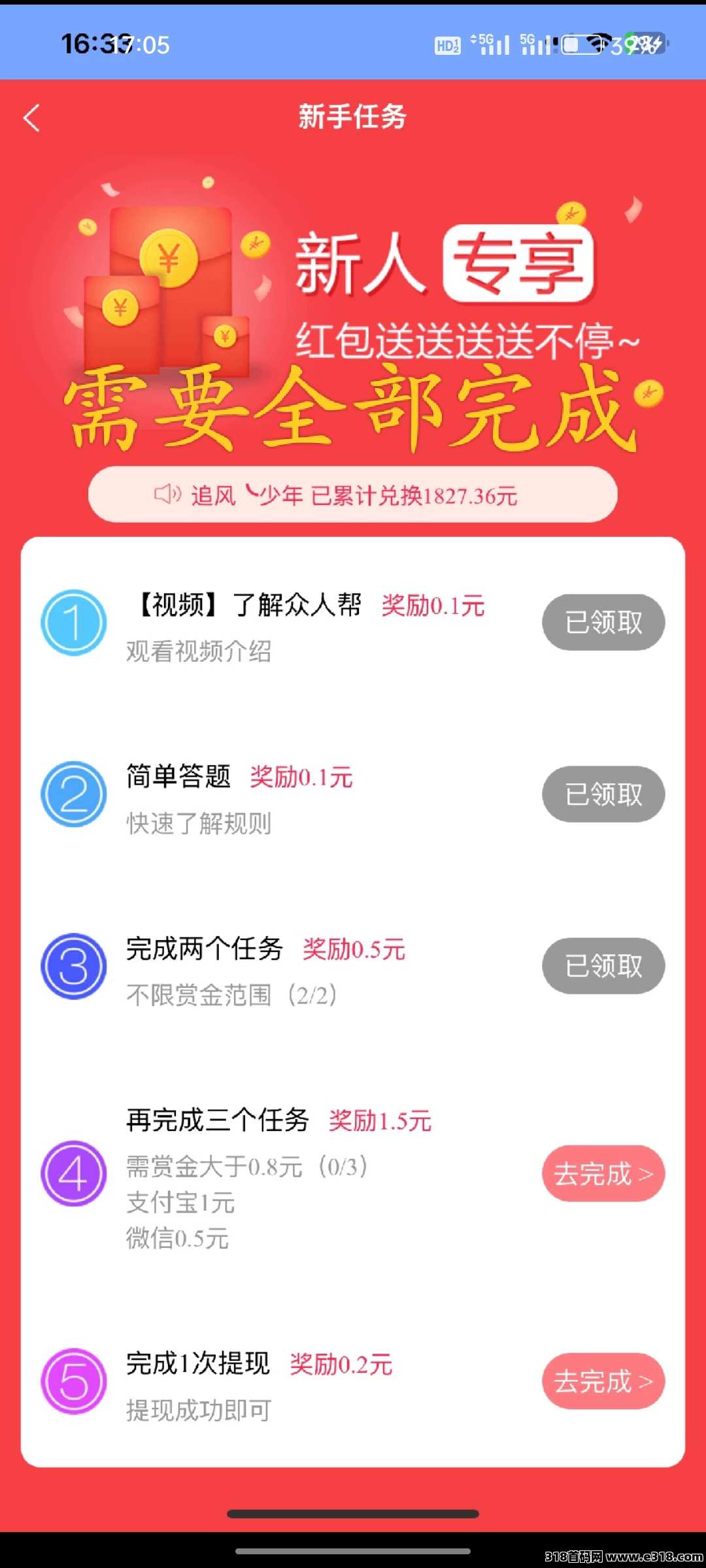Go back from 新手任务 page
This screenshot has width=706, height=1568.
pyautogui.click(x=31, y=118)
